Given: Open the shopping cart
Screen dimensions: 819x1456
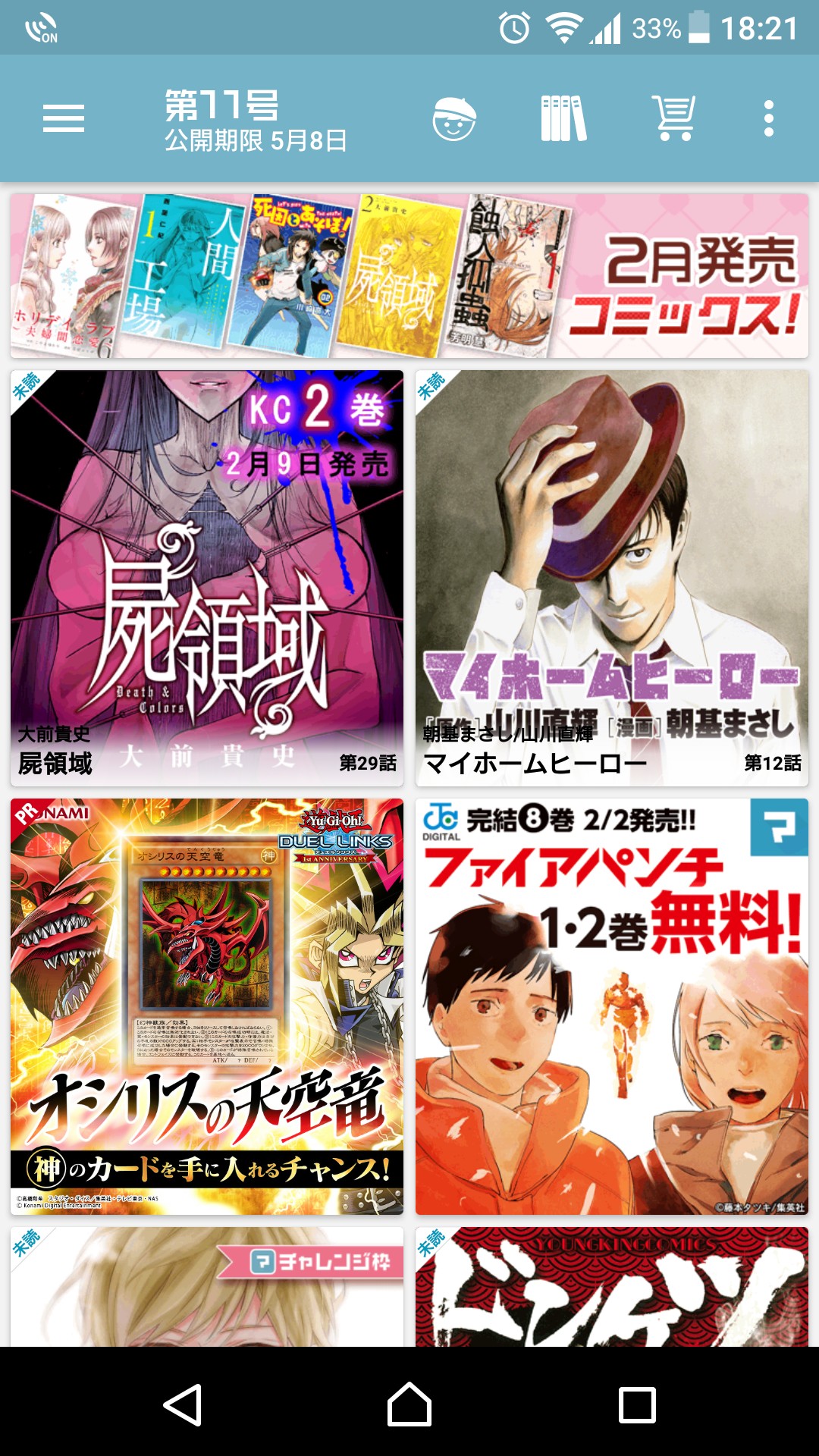Looking at the screenshot, I should (674, 119).
